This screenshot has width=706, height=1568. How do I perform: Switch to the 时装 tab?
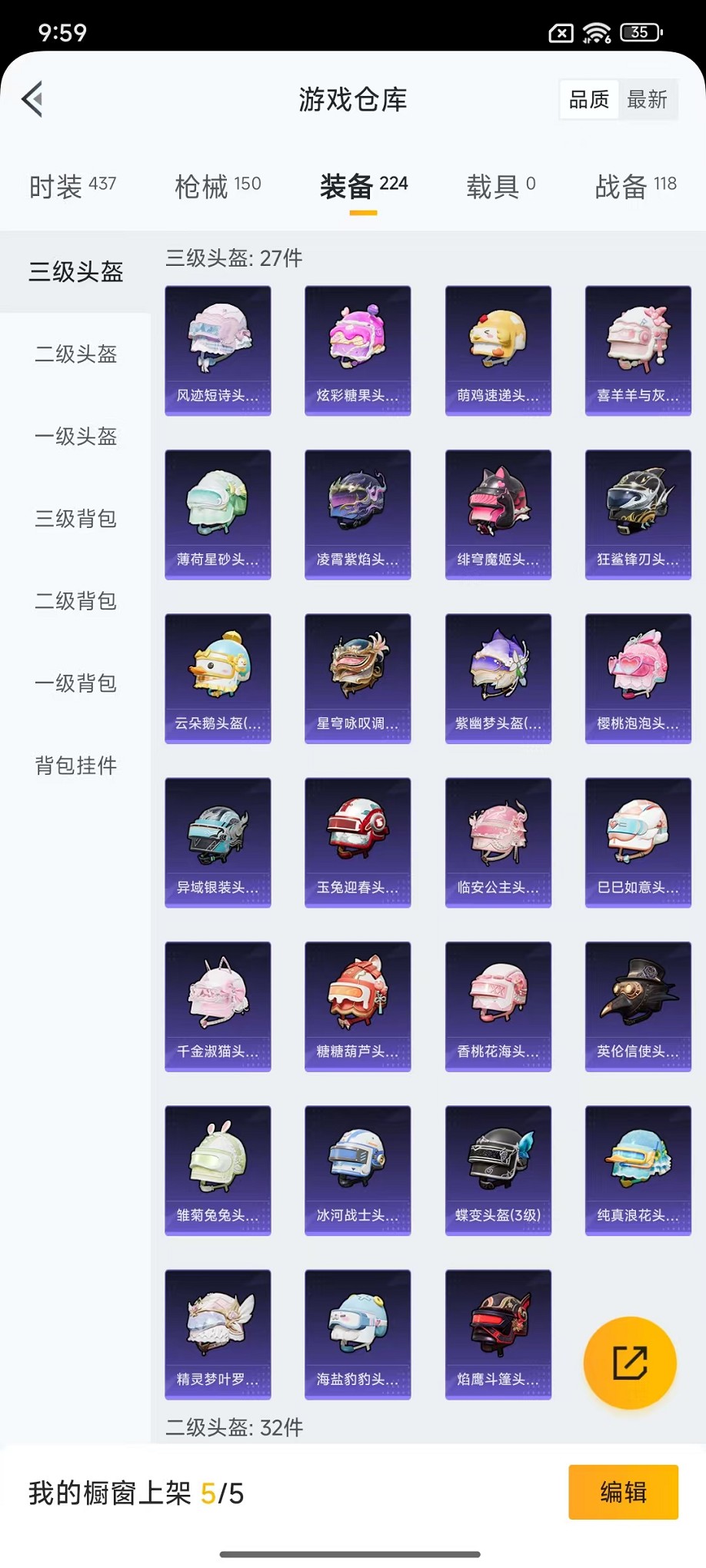72,185
